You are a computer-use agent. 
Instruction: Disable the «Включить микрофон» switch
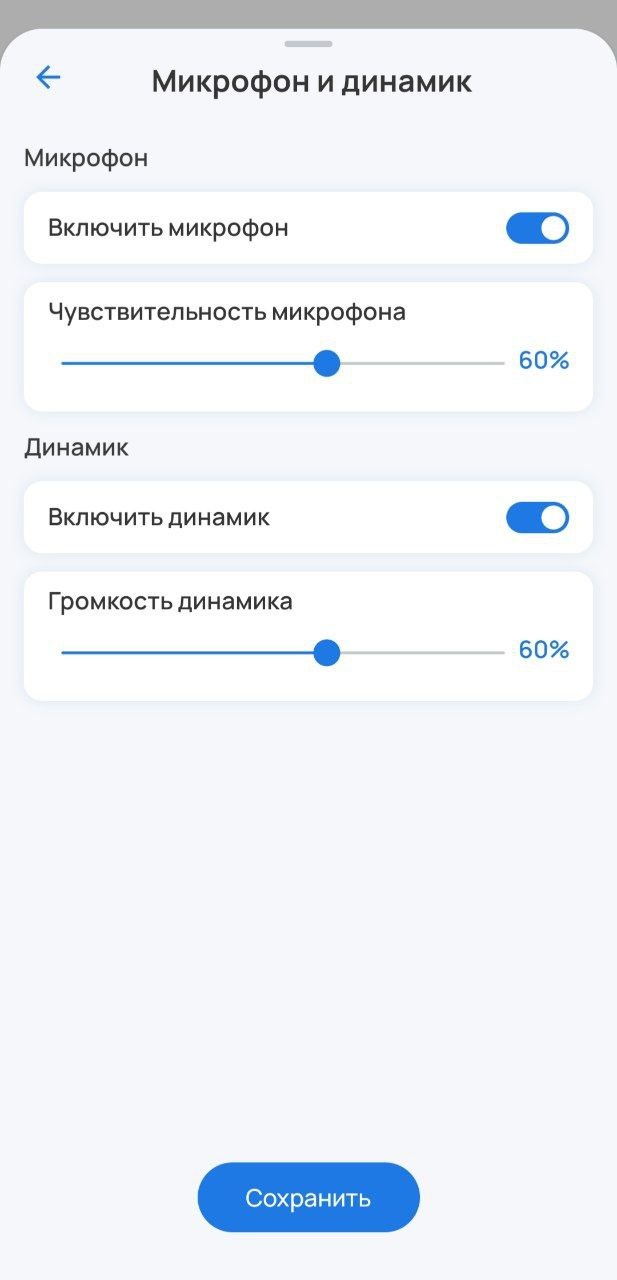pos(537,229)
